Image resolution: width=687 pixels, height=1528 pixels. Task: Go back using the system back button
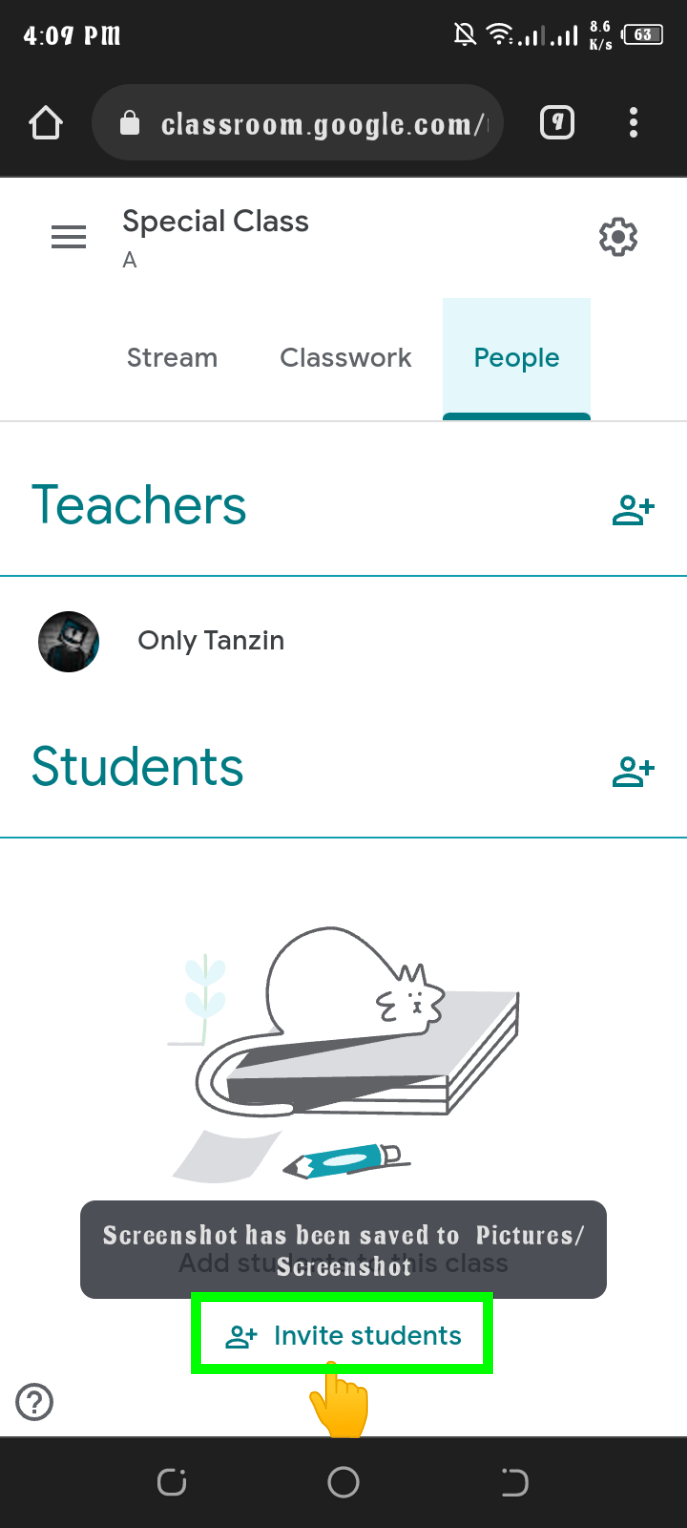[514, 1482]
